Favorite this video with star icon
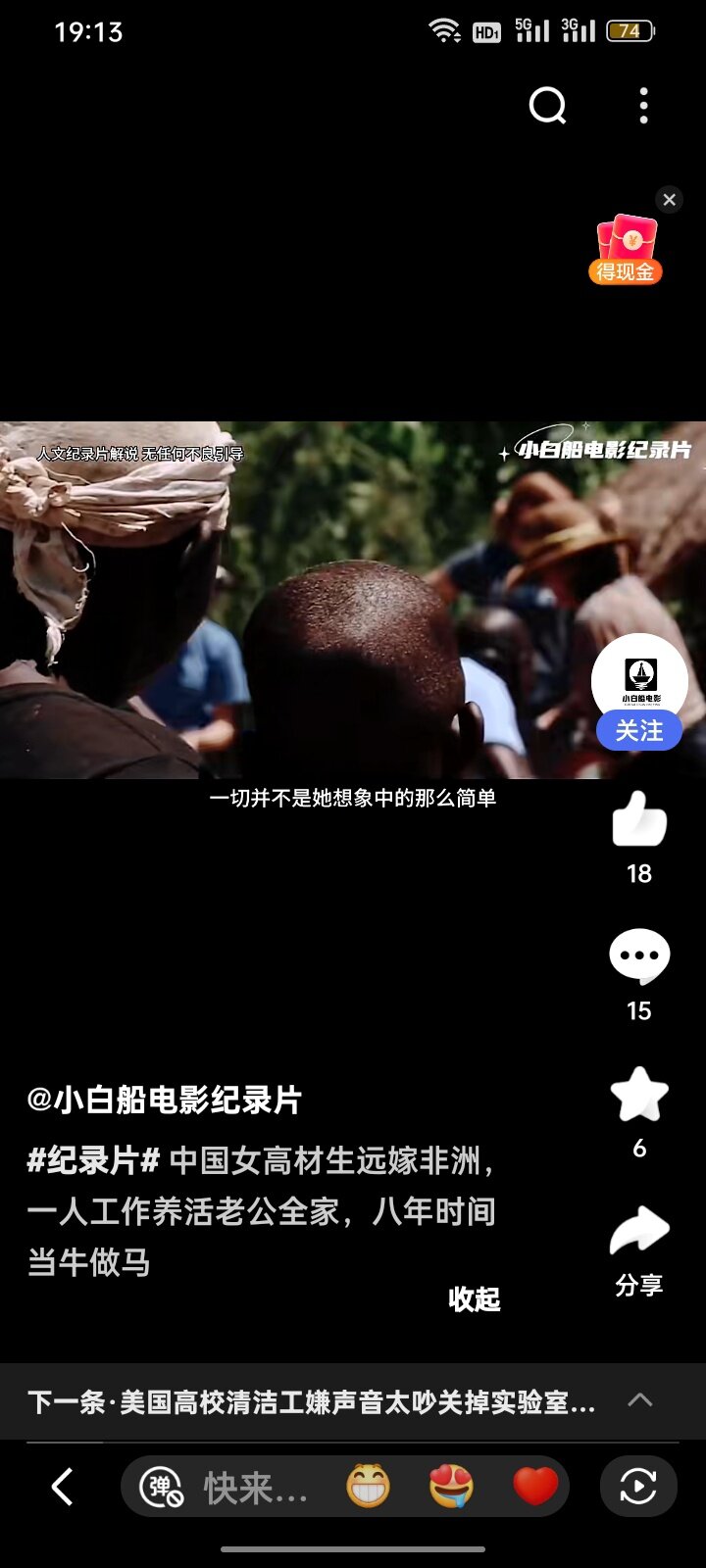 pos(639,1095)
